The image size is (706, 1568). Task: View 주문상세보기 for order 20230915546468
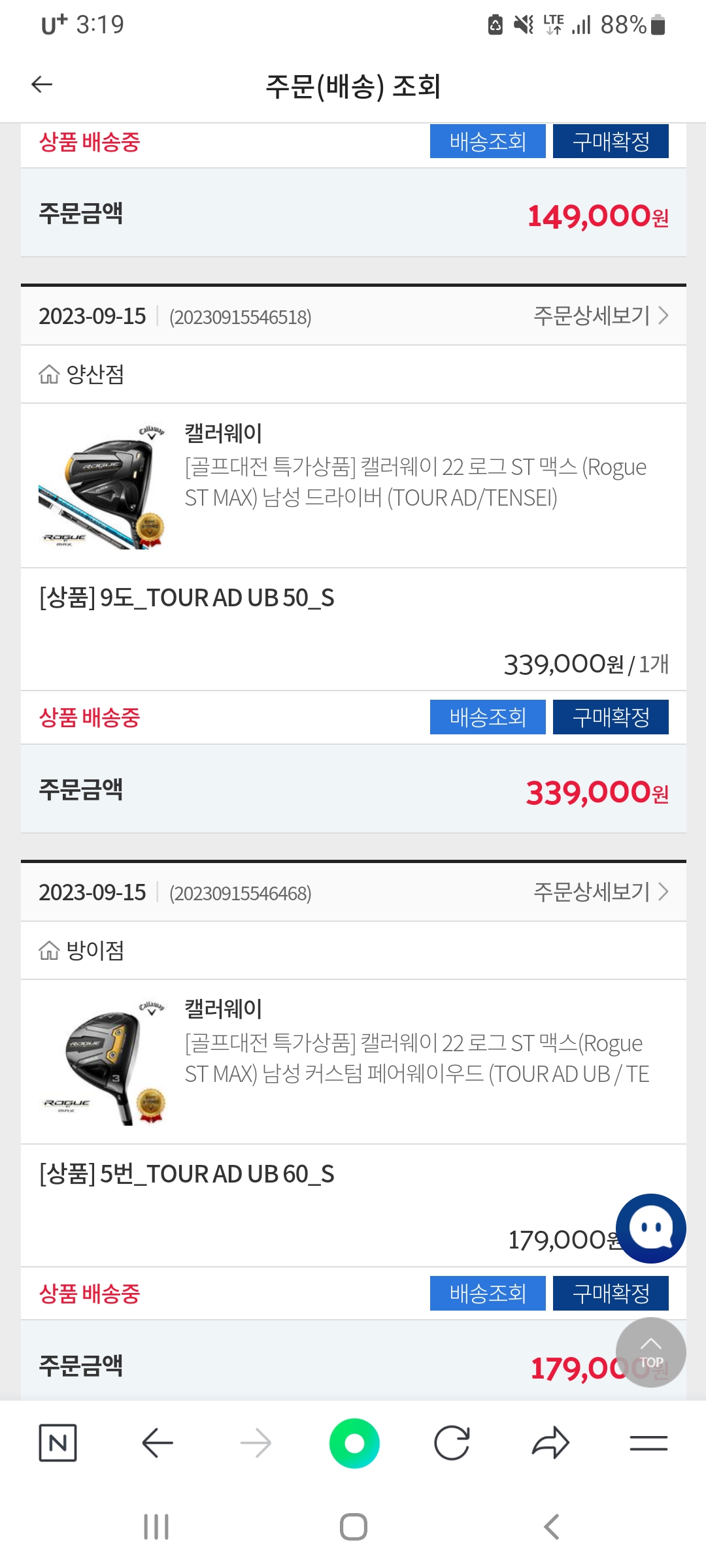coord(600,892)
